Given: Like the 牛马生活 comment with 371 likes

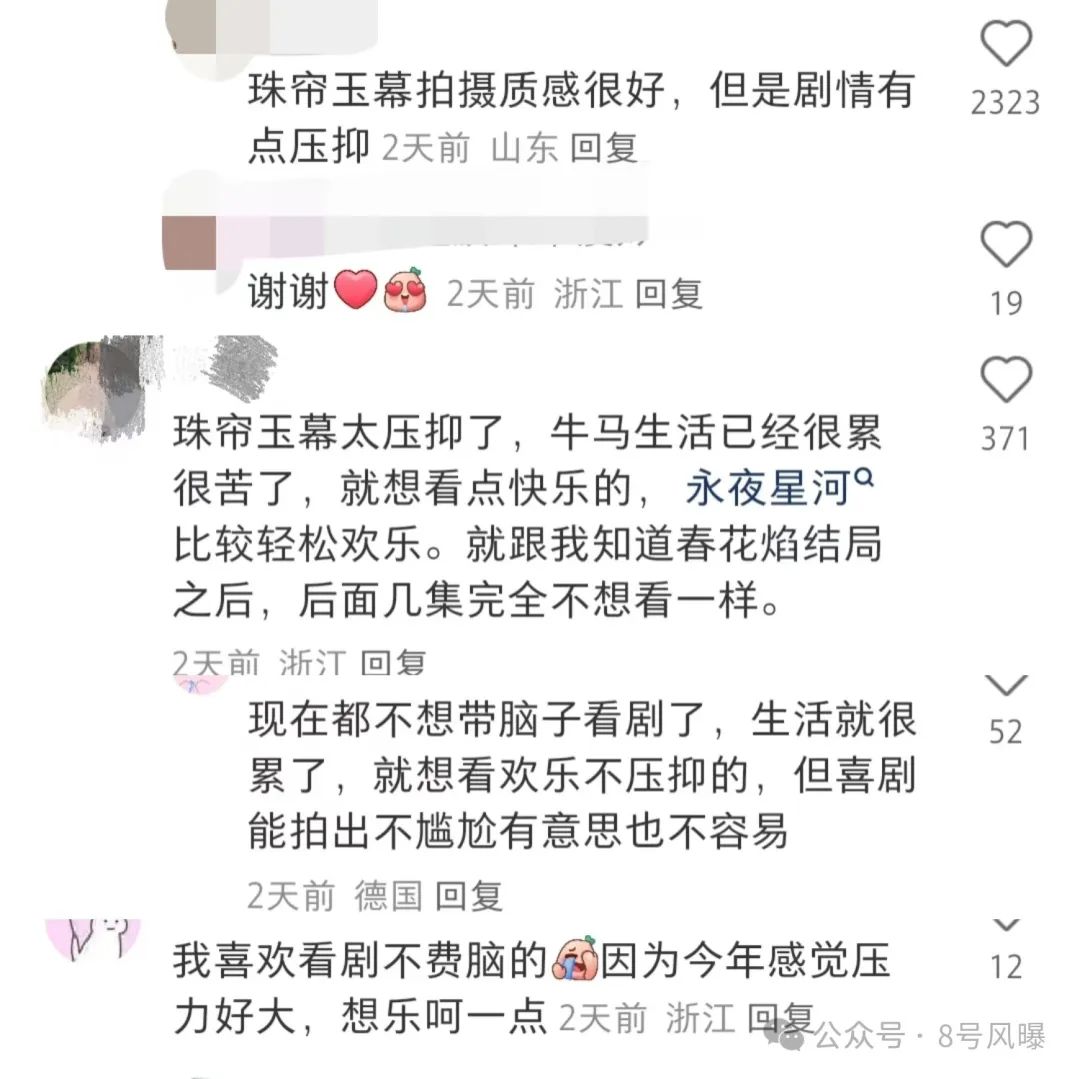Looking at the screenshot, I should (x=1005, y=382).
